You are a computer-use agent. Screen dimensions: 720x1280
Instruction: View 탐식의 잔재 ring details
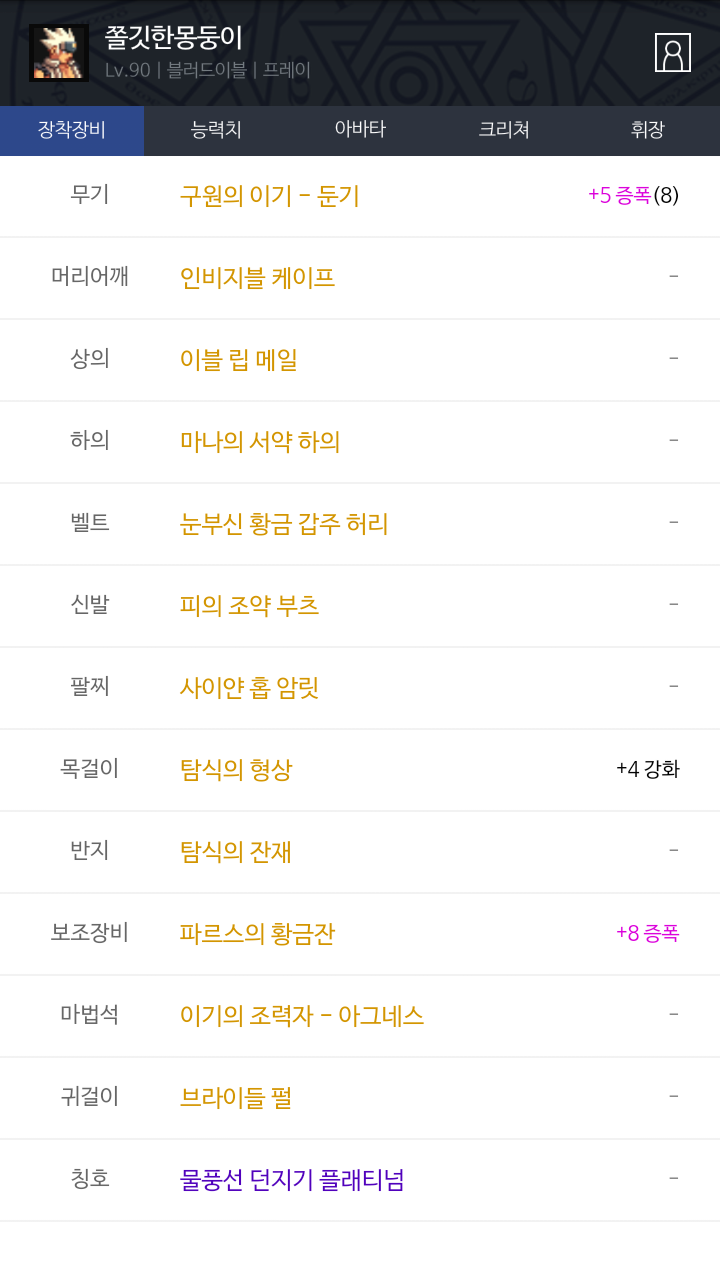coord(236,852)
